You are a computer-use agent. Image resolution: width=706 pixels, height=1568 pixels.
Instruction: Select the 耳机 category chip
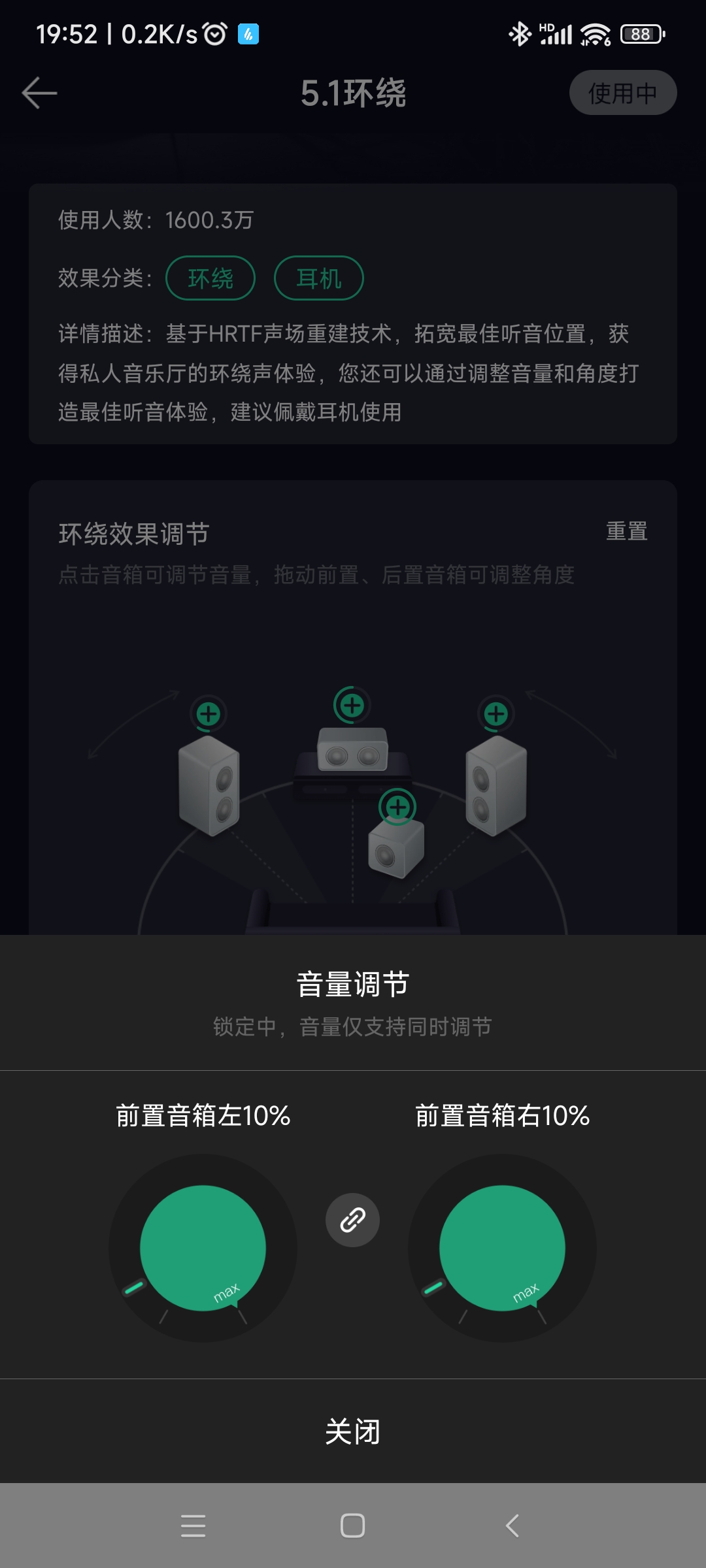point(318,278)
